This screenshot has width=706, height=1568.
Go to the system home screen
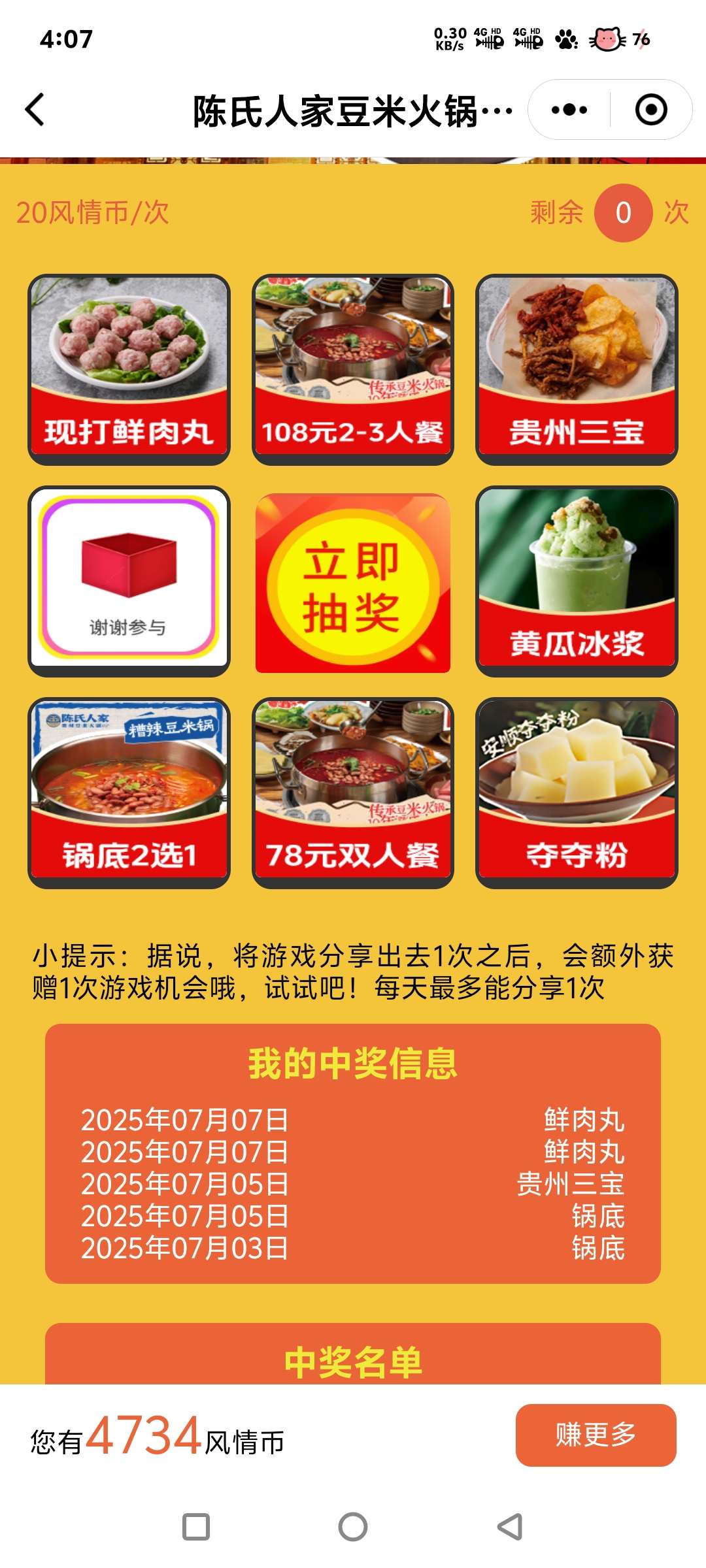pyautogui.click(x=353, y=1527)
